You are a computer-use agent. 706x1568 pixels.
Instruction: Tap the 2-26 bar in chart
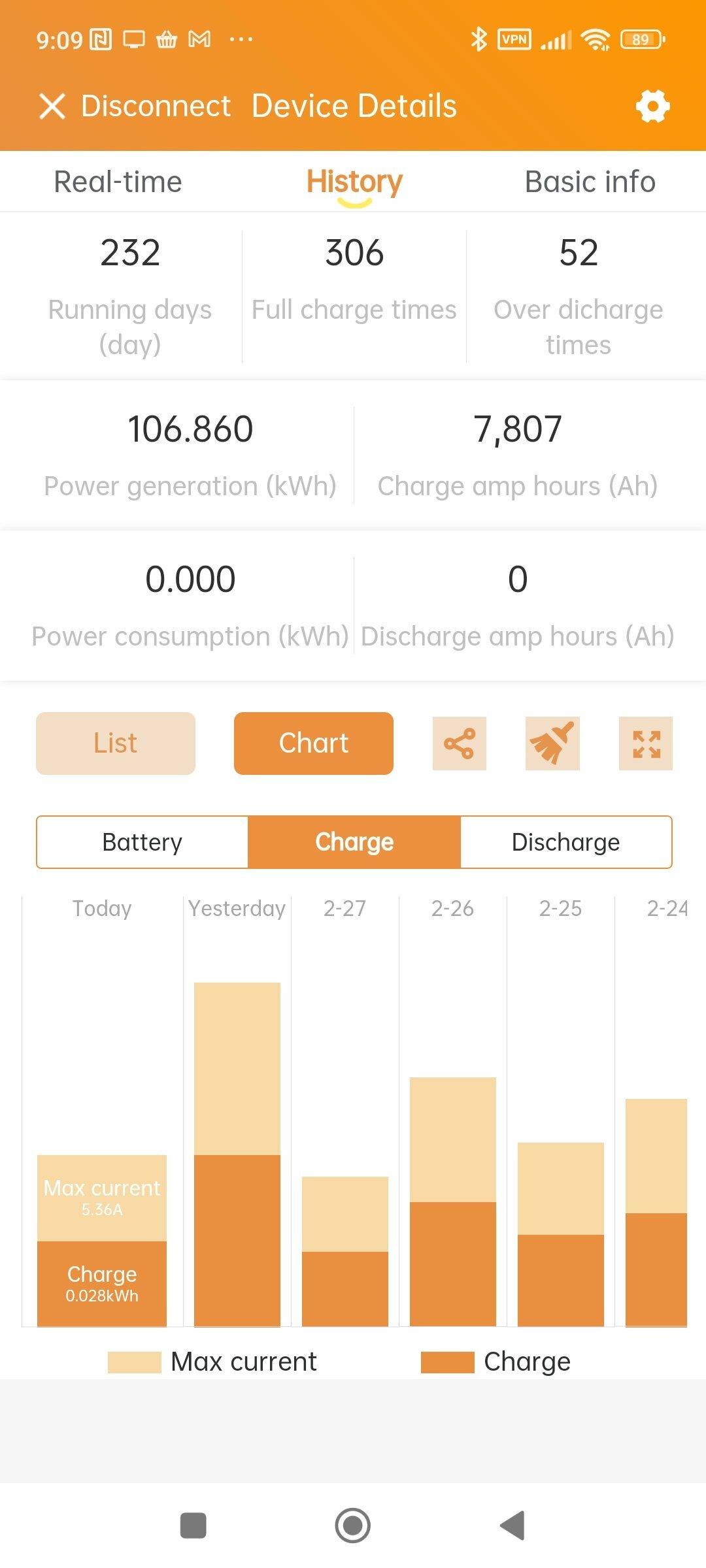[x=453, y=1202]
